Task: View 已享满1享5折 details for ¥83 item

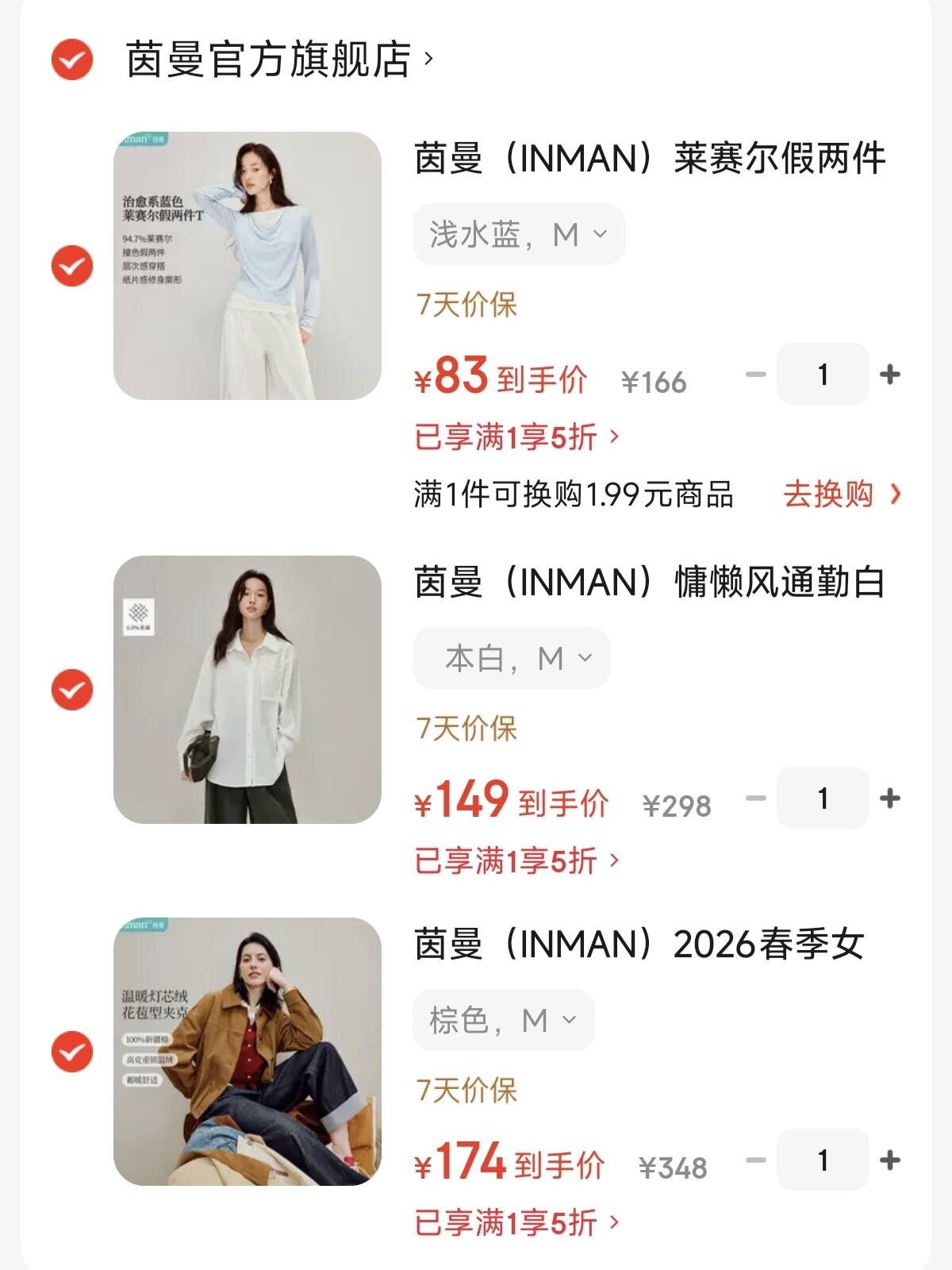Action: [516, 437]
